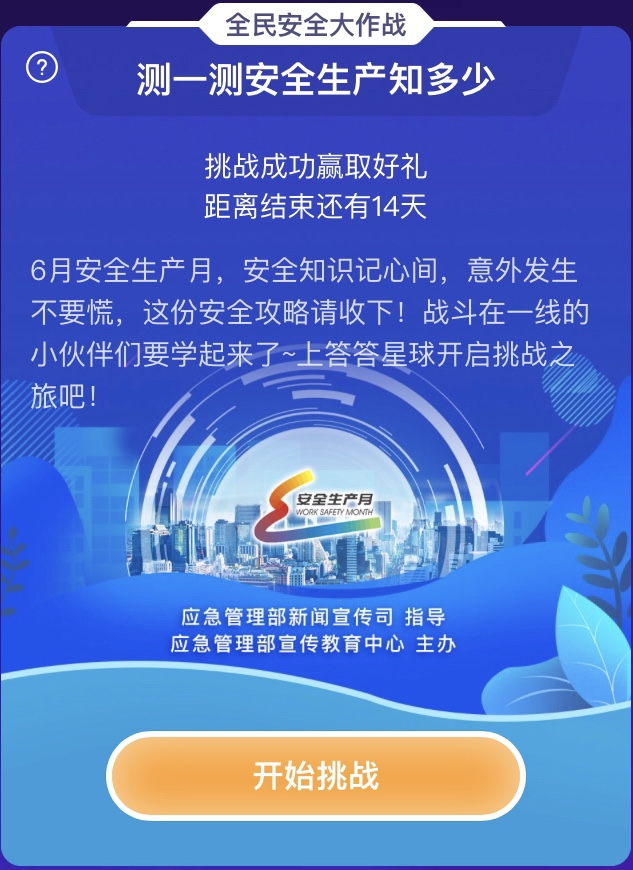Image resolution: width=633 pixels, height=870 pixels.
Task: Open the question mark help icon
Action: tap(42, 69)
